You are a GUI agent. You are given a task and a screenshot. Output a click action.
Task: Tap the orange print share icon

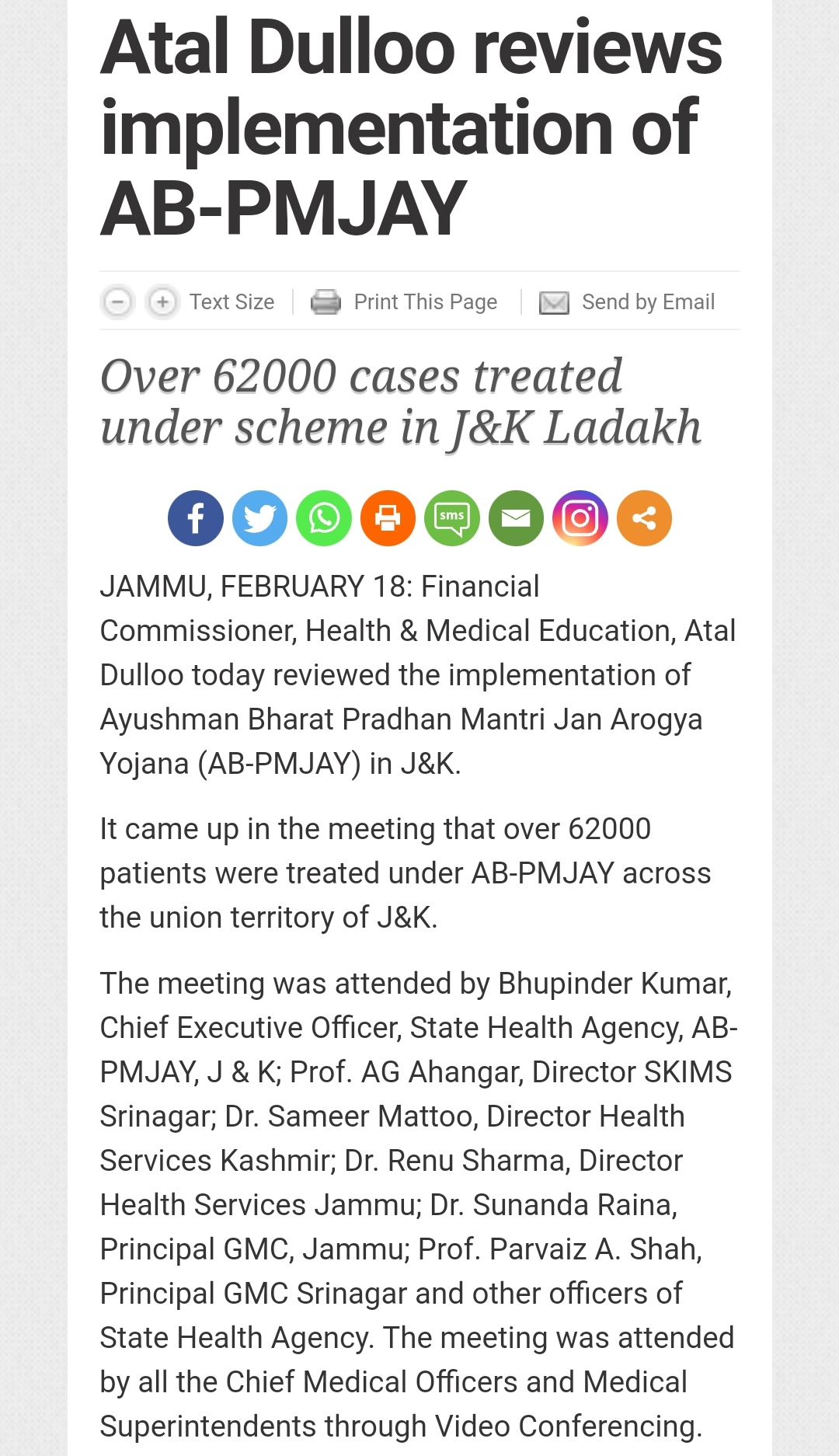[x=388, y=518]
